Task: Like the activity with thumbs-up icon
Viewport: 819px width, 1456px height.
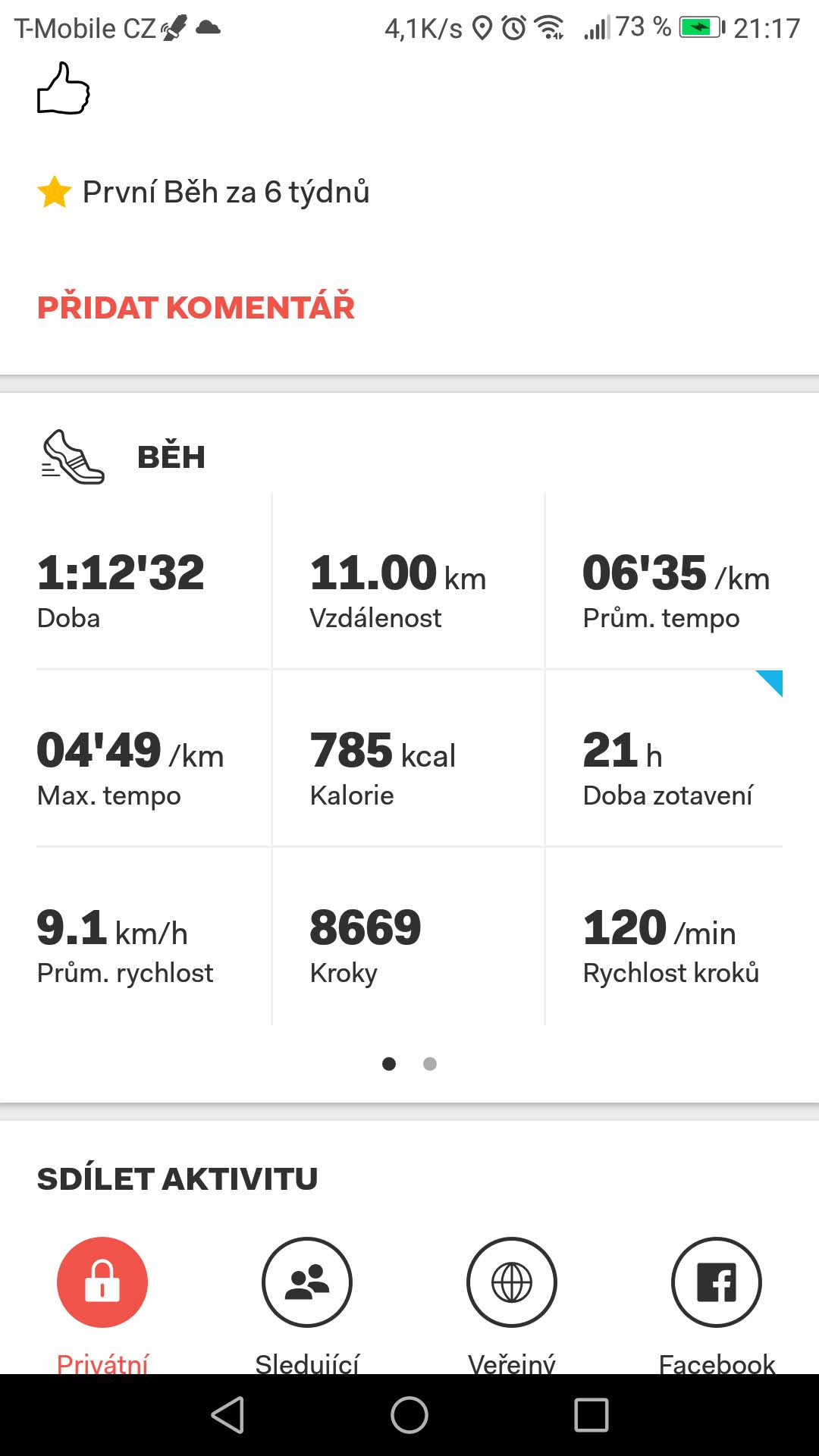Action: point(64,89)
